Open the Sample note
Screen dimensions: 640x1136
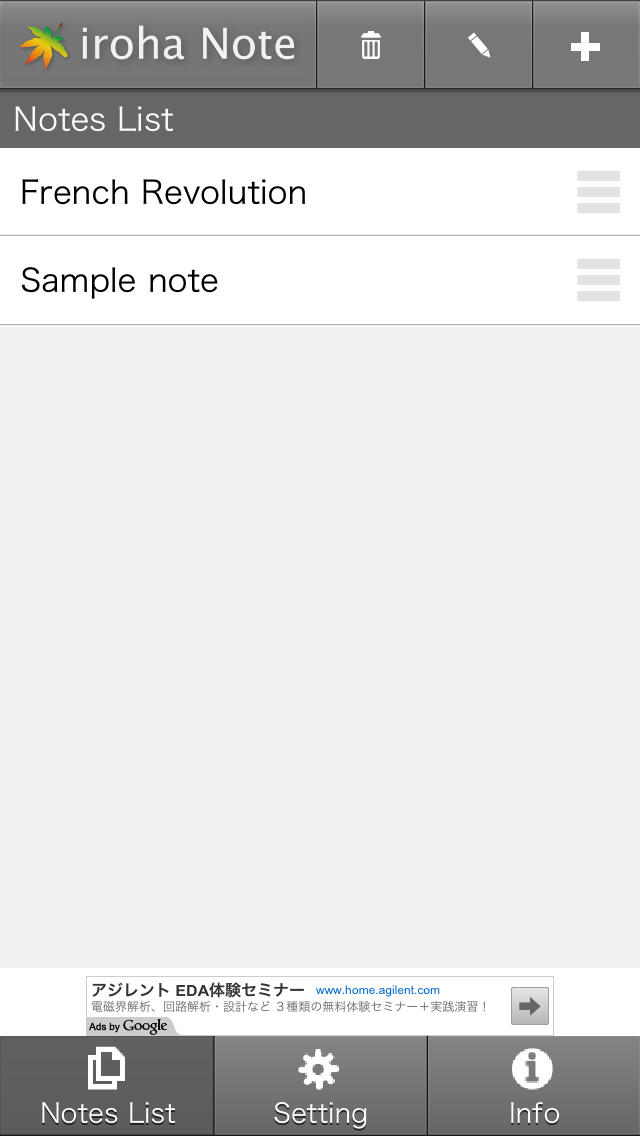[x=320, y=280]
